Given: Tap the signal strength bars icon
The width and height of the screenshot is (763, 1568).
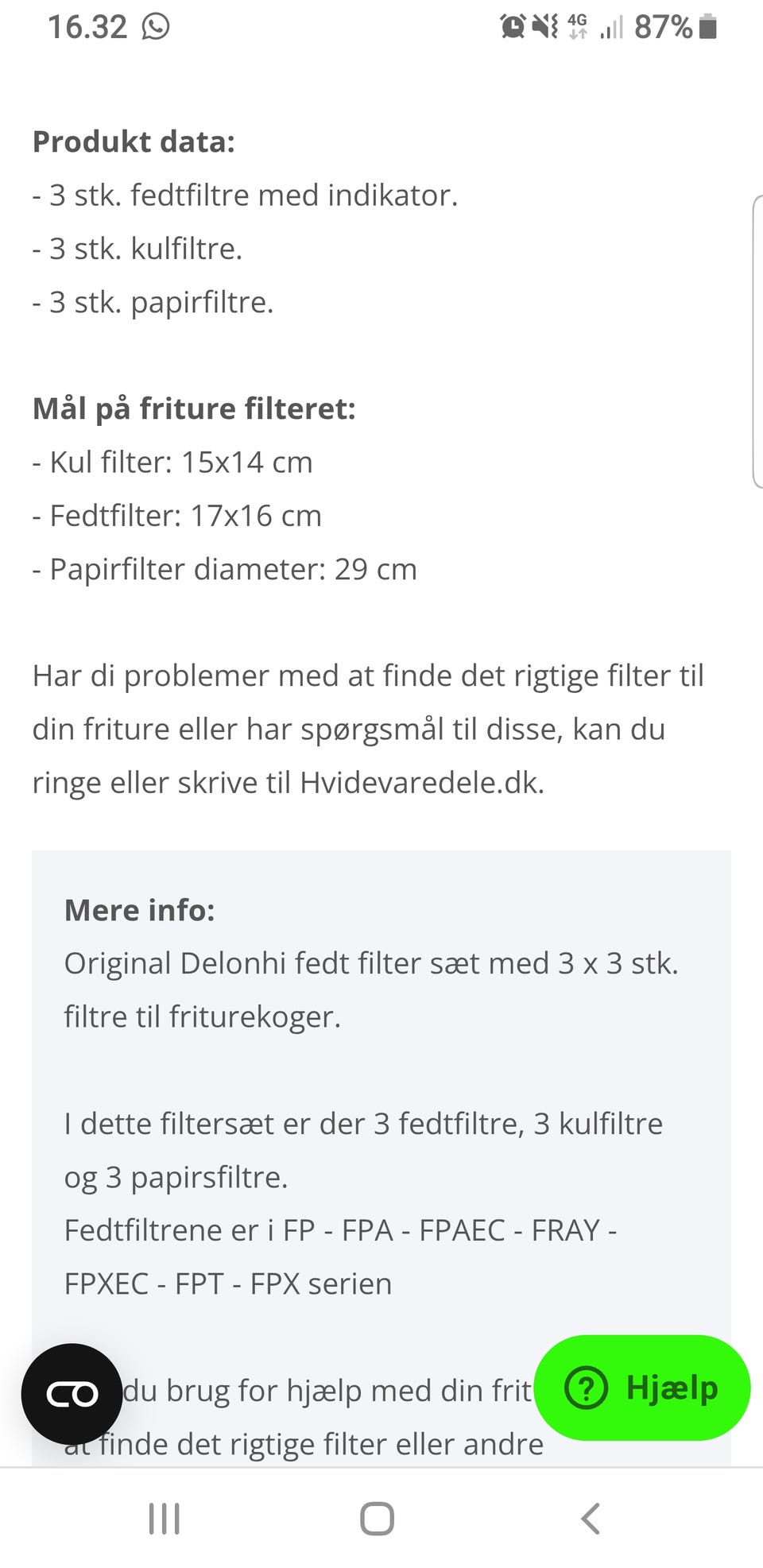Looking at the screenshot, I should pyautogui.click(x=612, y=26).
